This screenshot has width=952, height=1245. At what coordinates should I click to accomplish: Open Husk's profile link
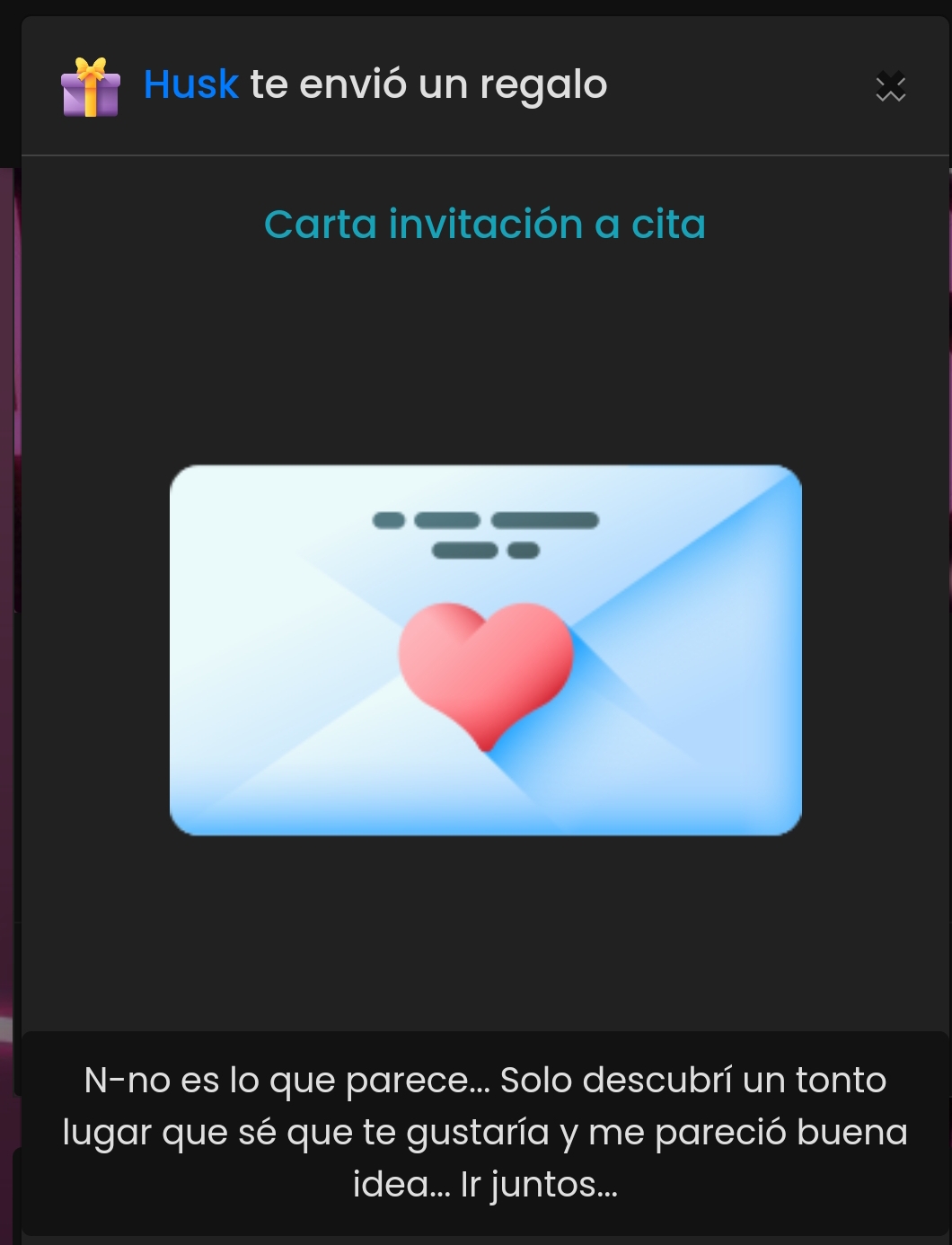(190, 85)
